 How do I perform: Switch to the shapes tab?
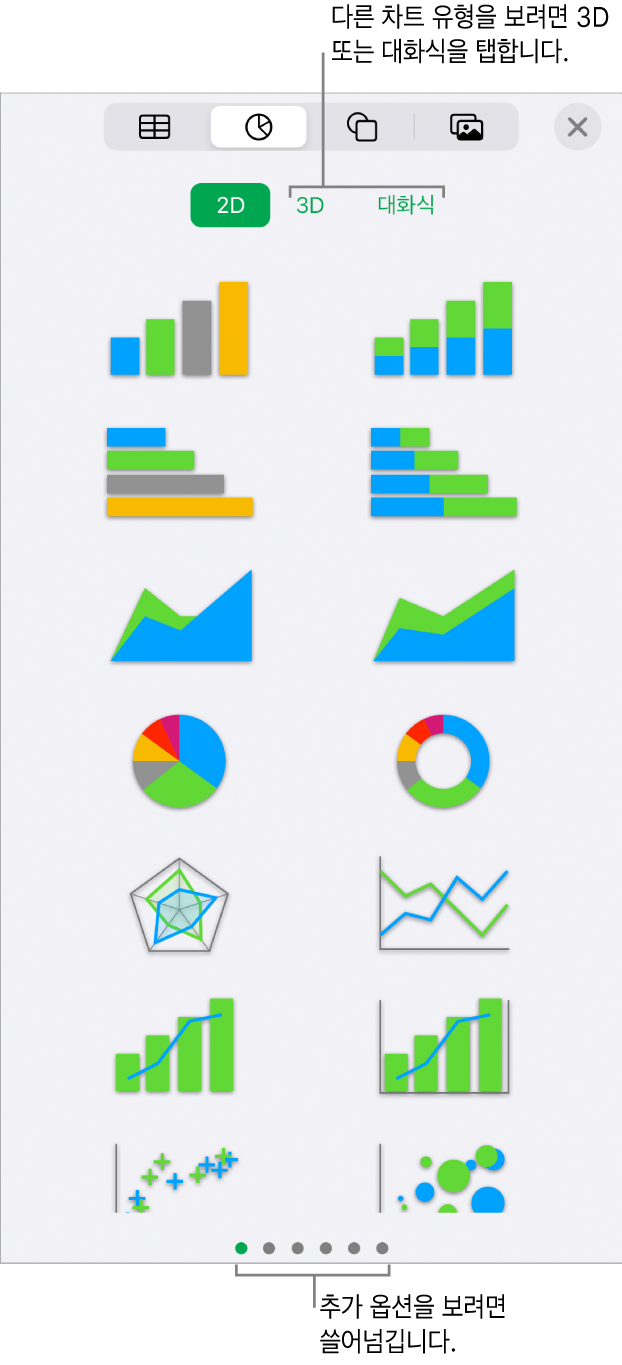pos(362,127)
